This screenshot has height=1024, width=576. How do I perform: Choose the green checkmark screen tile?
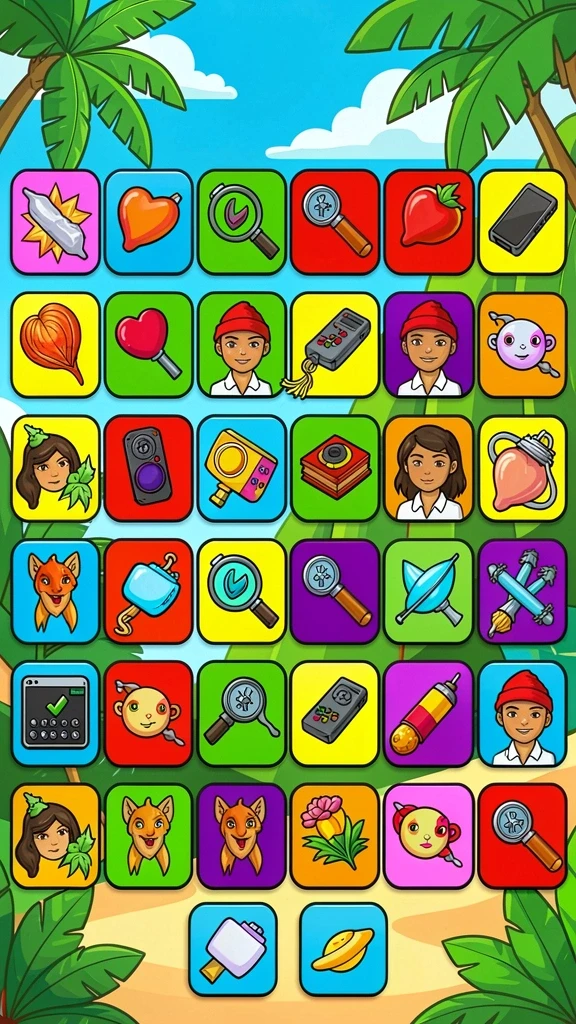(x=55, y=714)
